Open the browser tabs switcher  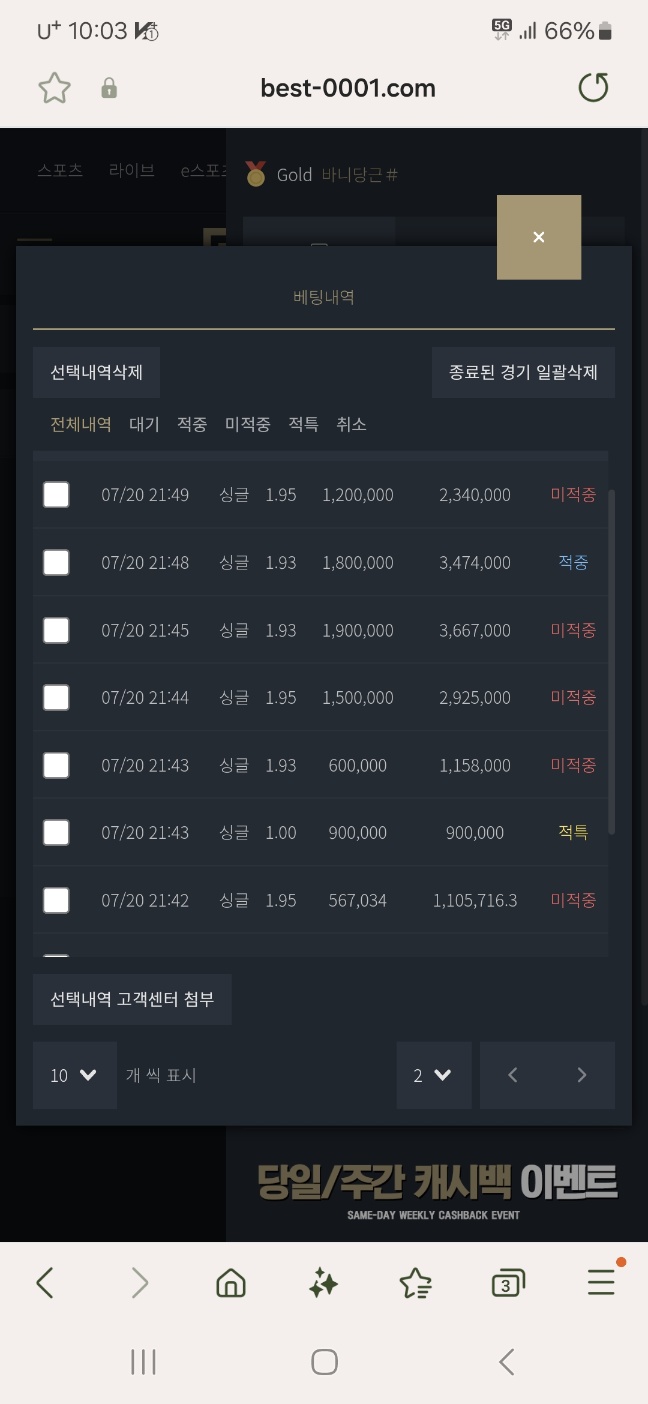[508, 1283]
